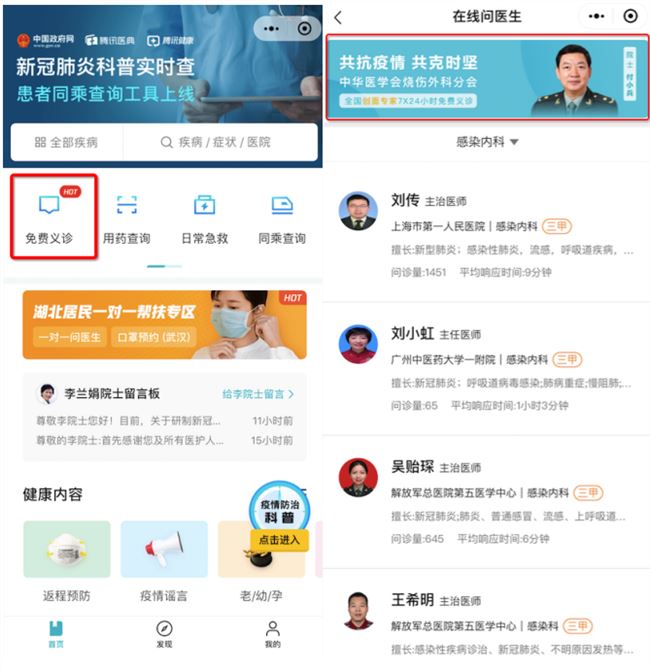
Task: Go back from 在线问医生 page
Action: click(338, 17)
